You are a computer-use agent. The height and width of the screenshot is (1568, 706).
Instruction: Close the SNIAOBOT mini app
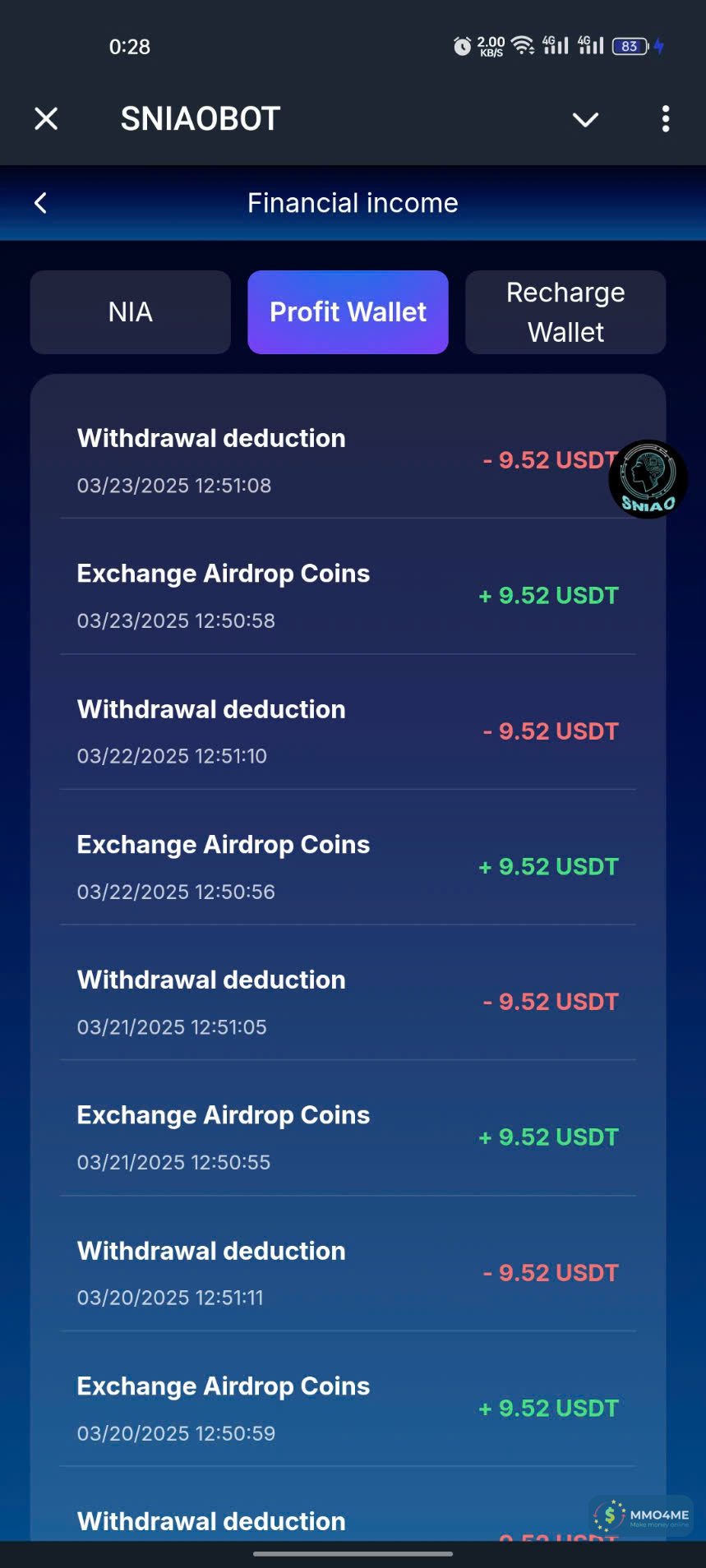click(46, 119)
